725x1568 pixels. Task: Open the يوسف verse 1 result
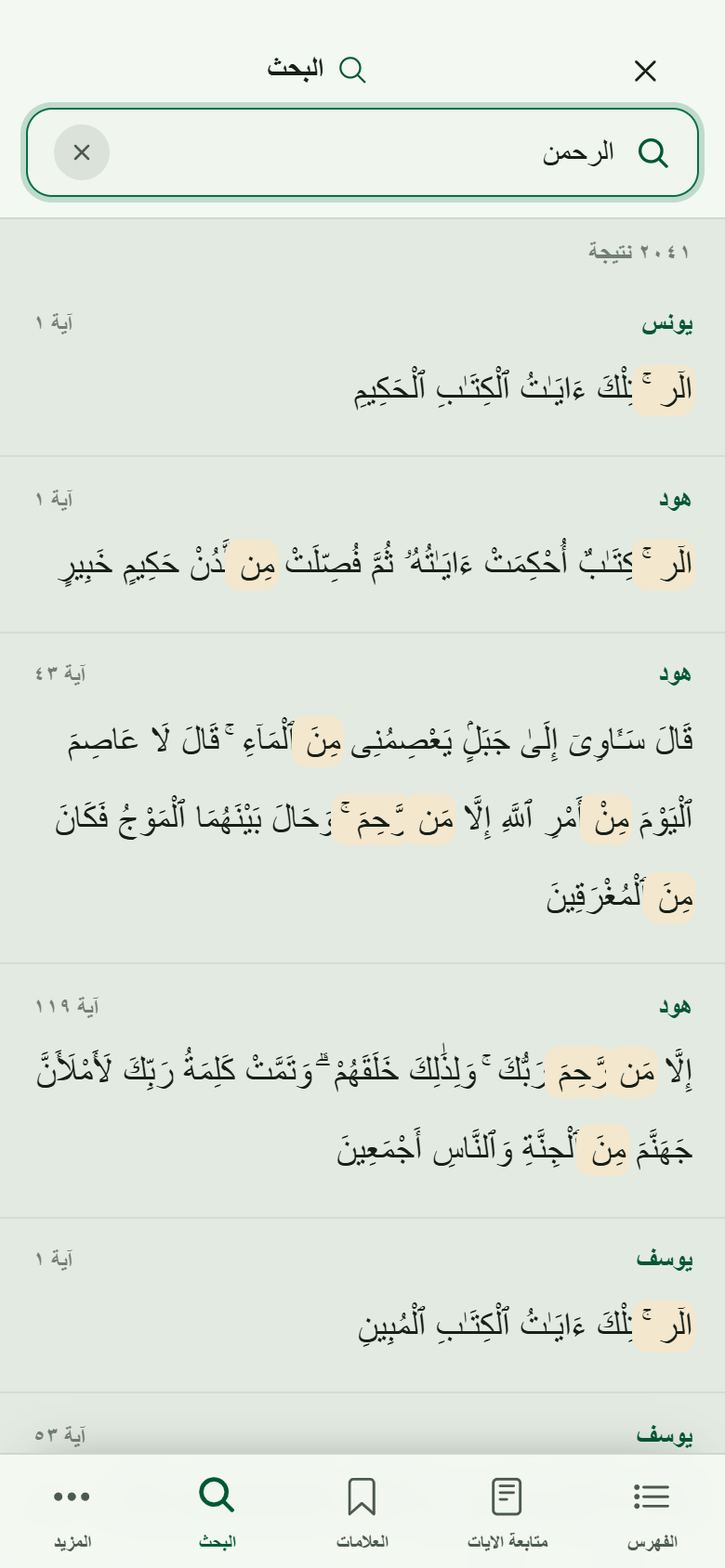coord(362,1305)
